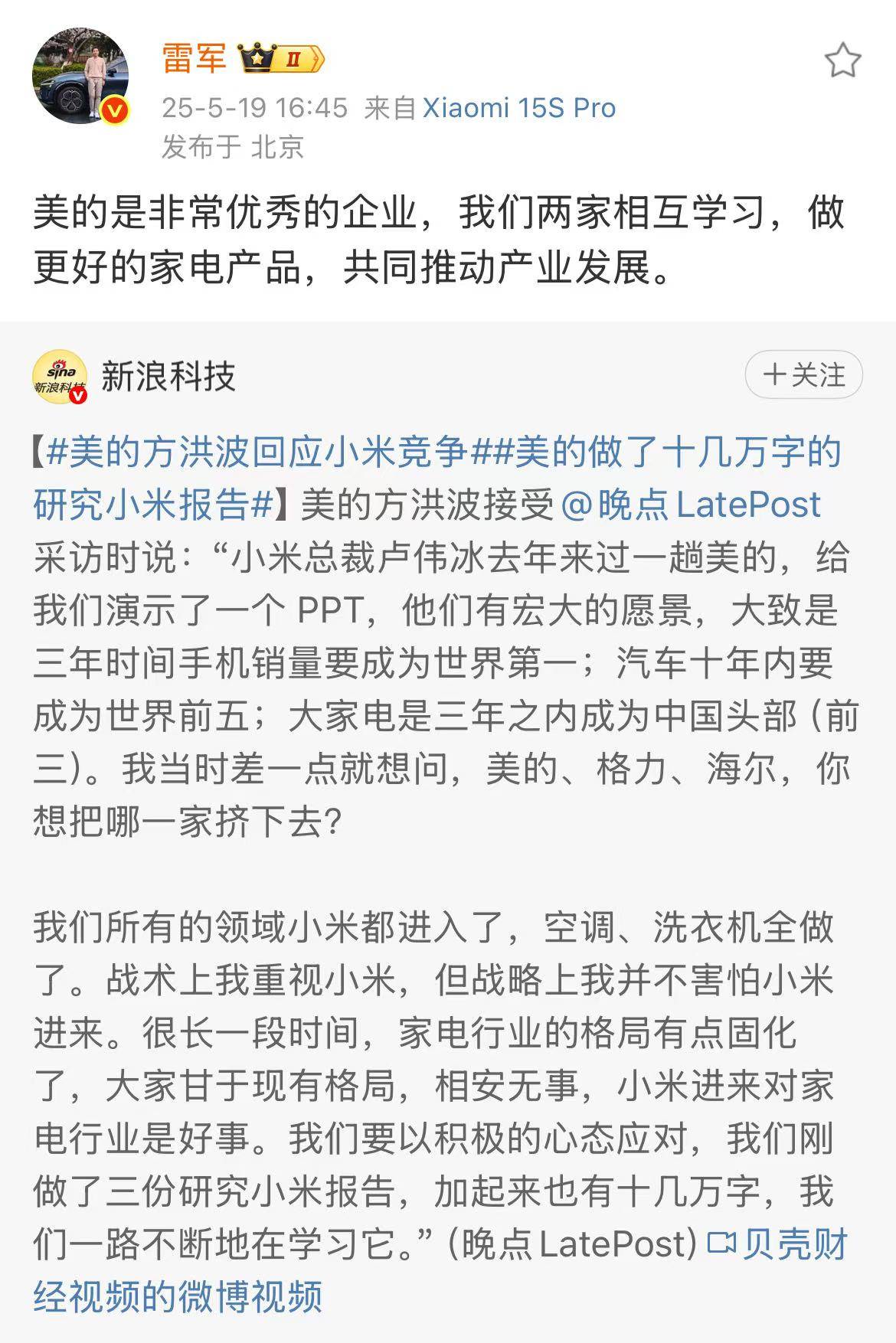The image size is (896, 1343).
Task: Open the @晚点LatePost mention
Action: (x=691, y=505)
